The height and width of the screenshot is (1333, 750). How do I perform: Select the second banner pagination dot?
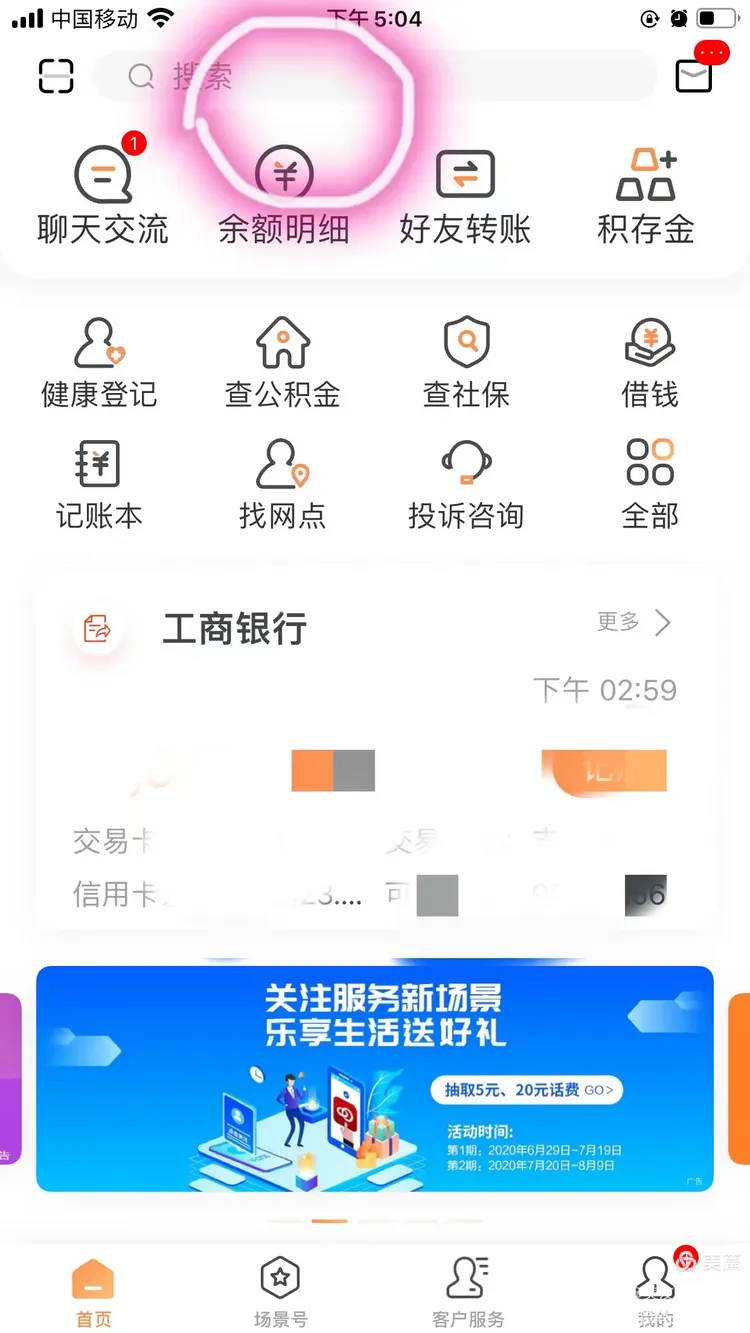coord(330,1221)
